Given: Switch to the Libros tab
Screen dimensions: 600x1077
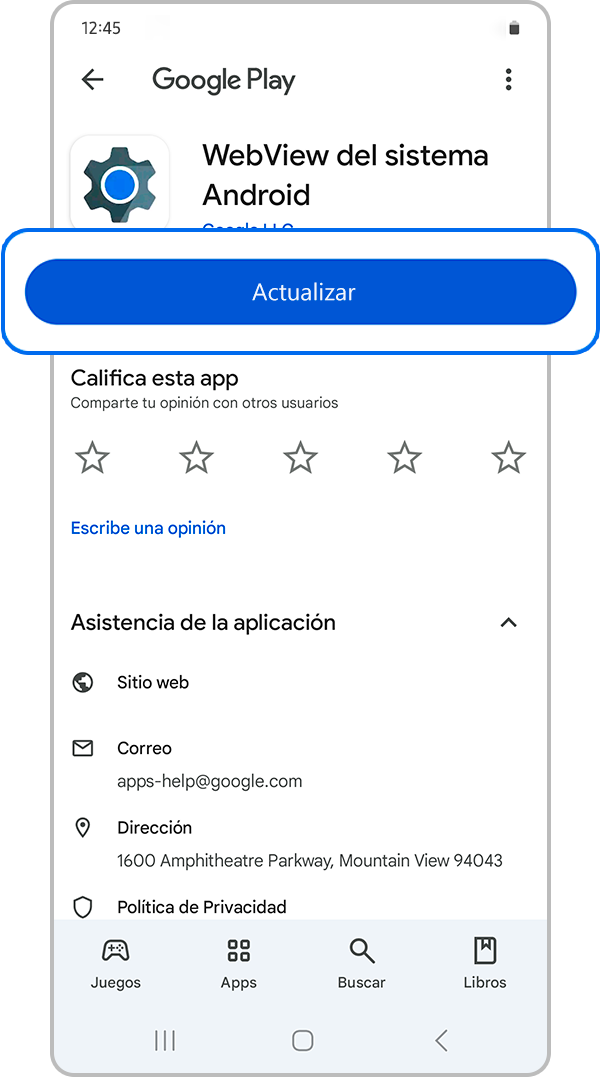Looking at the screenshot, I should tap(485, 963).
